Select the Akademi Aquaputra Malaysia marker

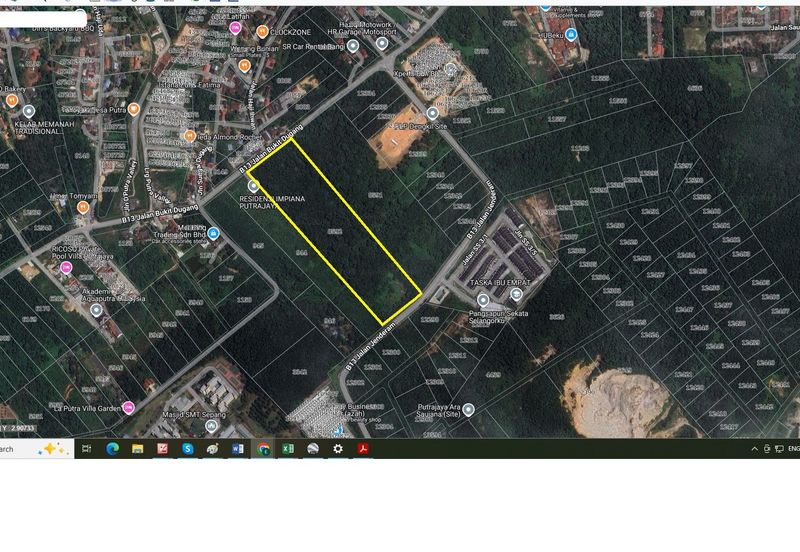[96, 310]
